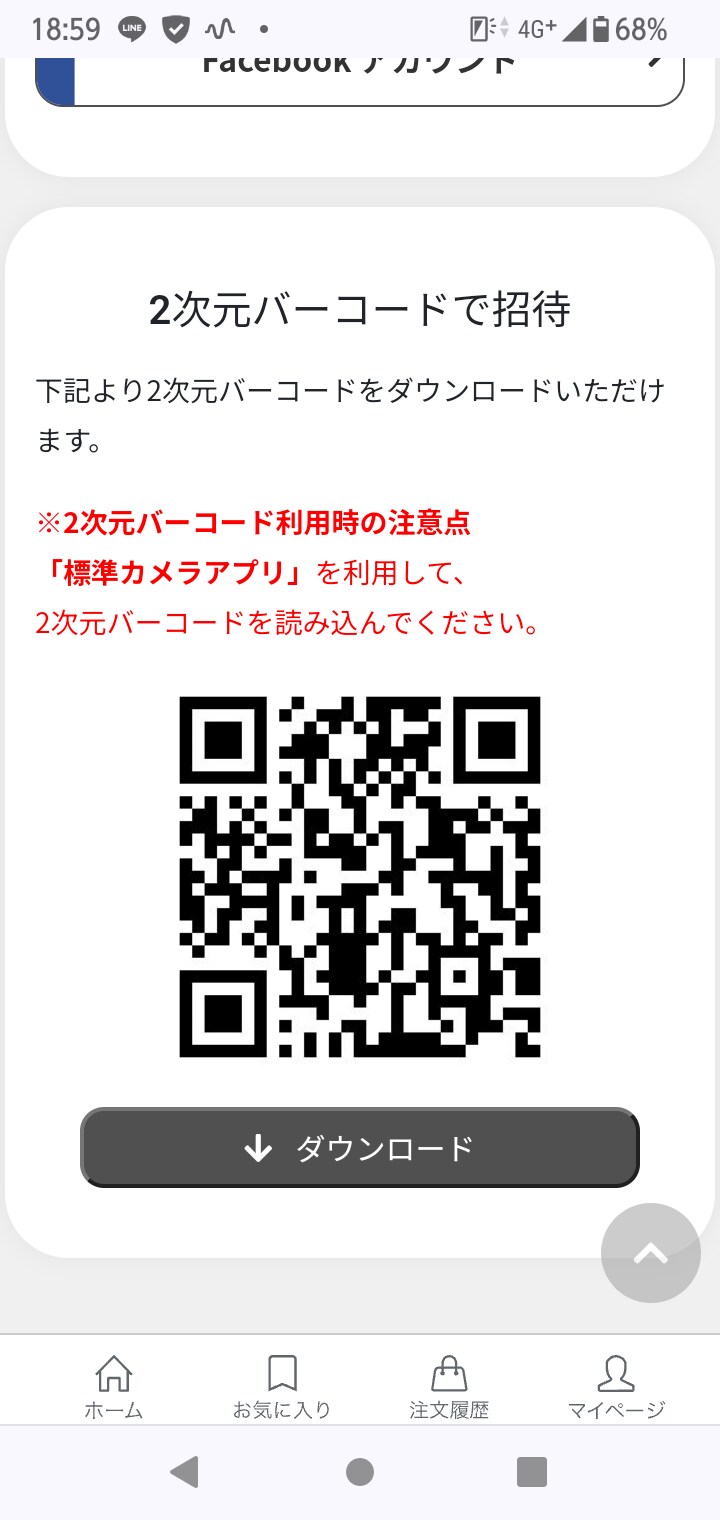Open the お気に入り favorites tab

[282, 1385]
